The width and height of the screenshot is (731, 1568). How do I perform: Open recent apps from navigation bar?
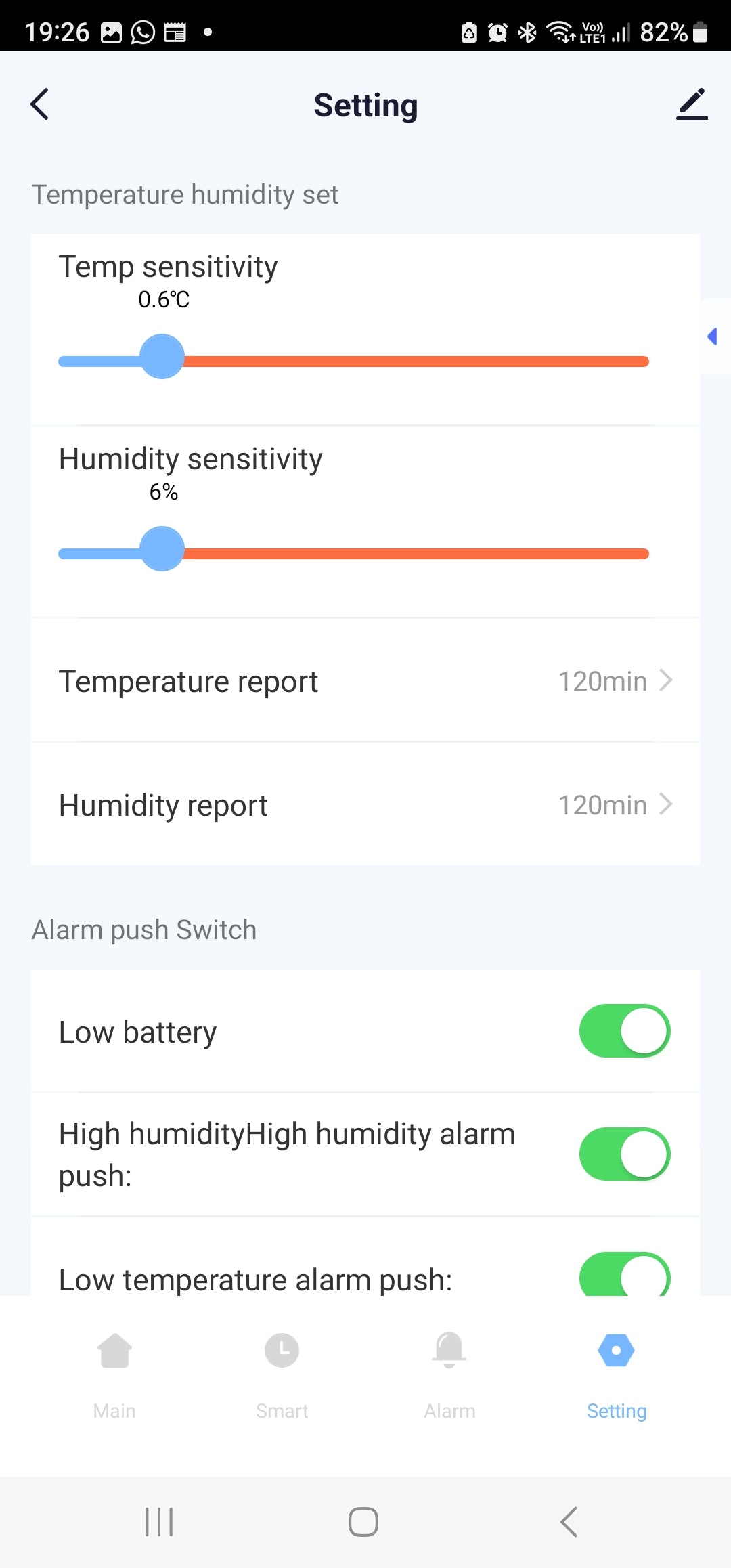(x=160, y=1522)
